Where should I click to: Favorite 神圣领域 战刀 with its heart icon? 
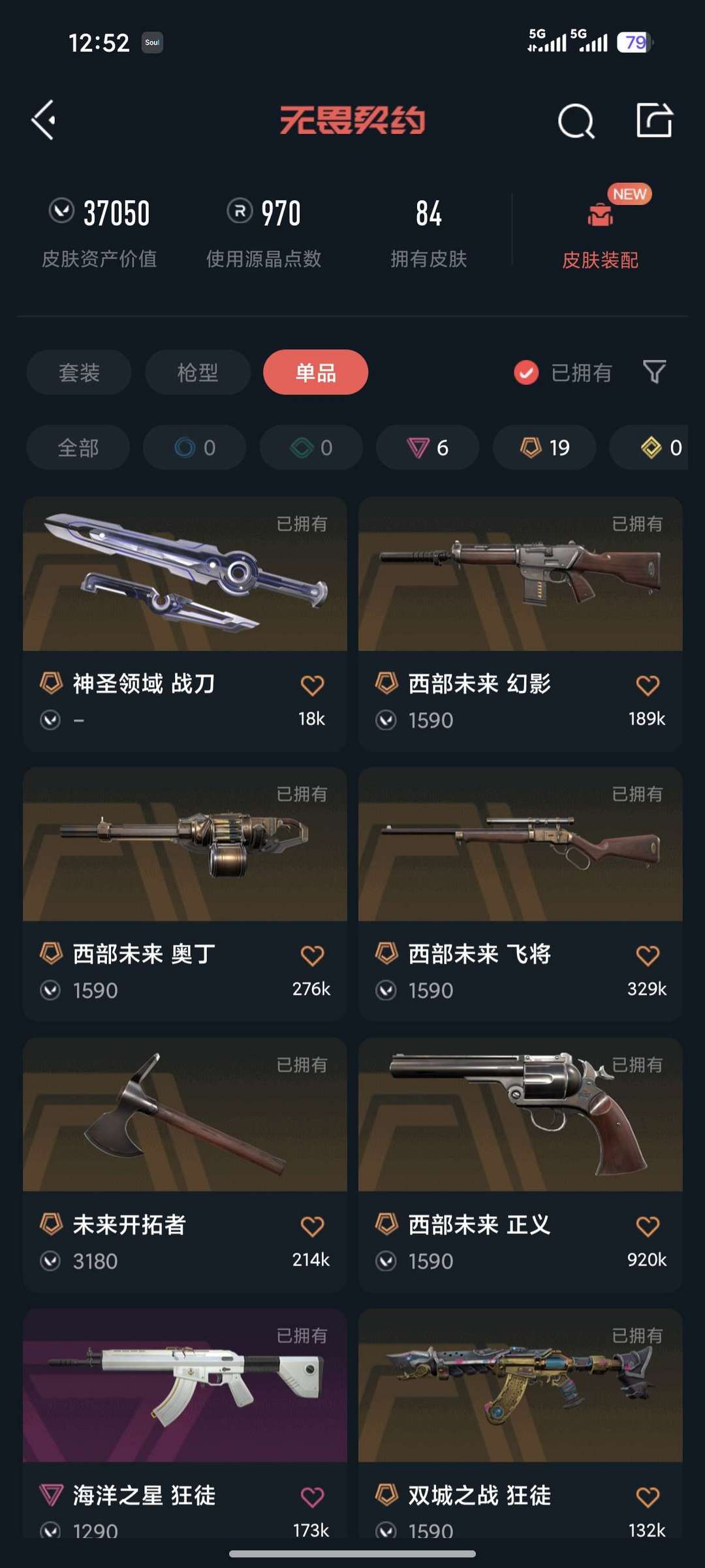pos(313,683)
